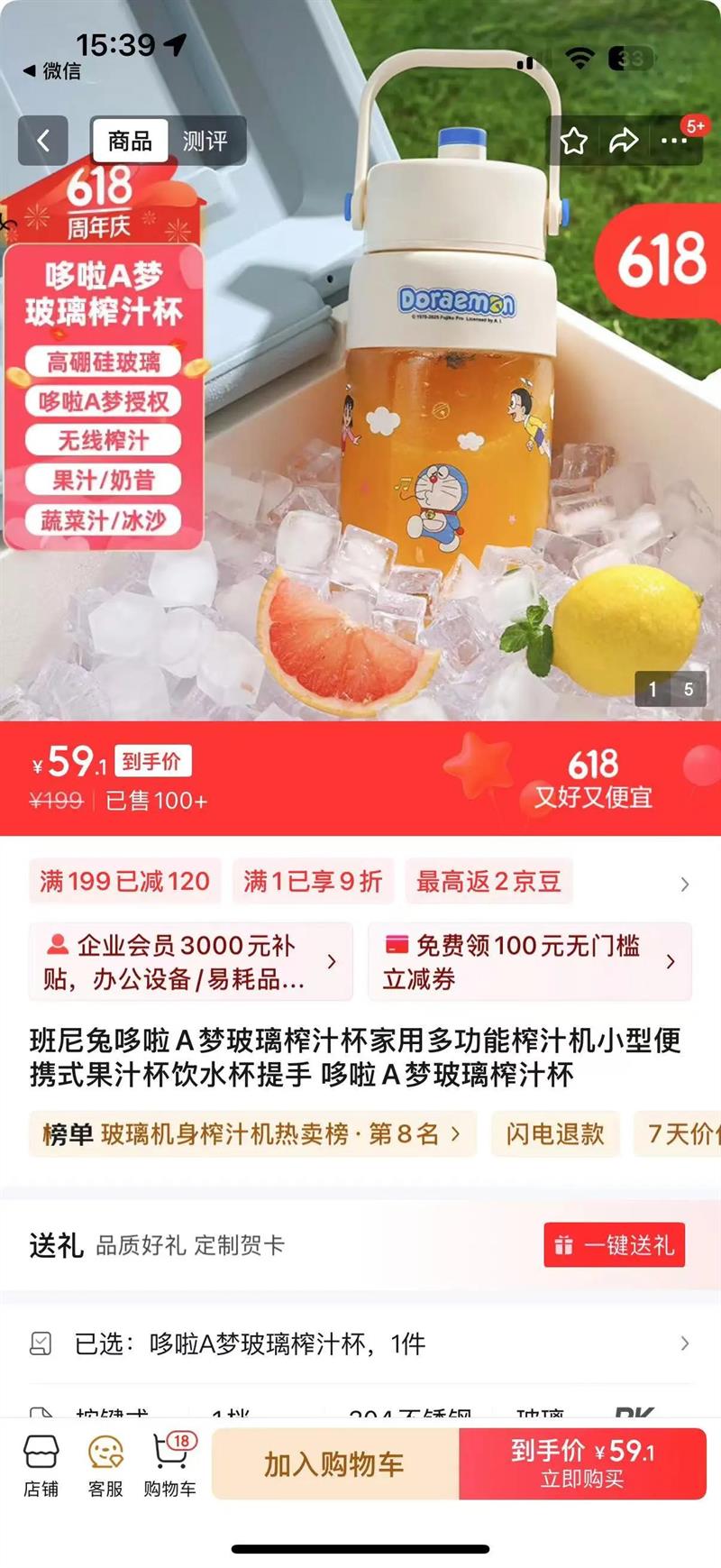Switch to the 测评 reviews tab
Image resolution: width=721 pixels, height=1568 pixels.
205,141
